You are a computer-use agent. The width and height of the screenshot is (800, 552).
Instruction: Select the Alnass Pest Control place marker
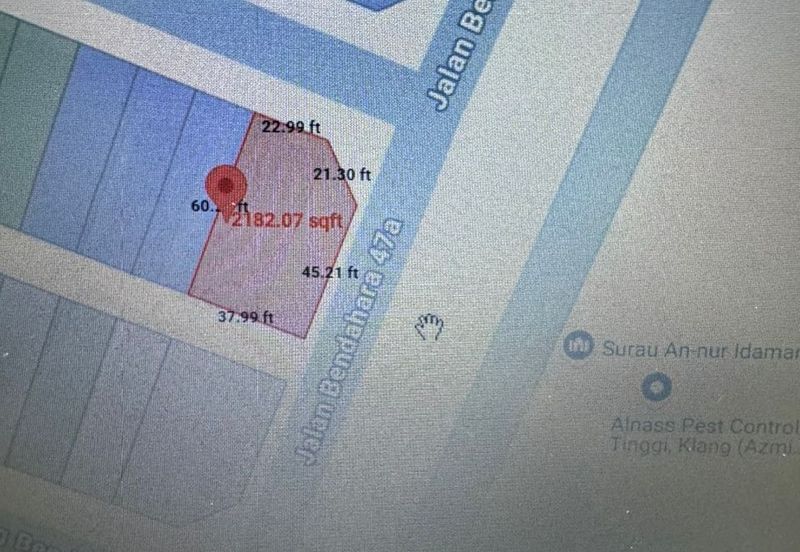(656, 386)
